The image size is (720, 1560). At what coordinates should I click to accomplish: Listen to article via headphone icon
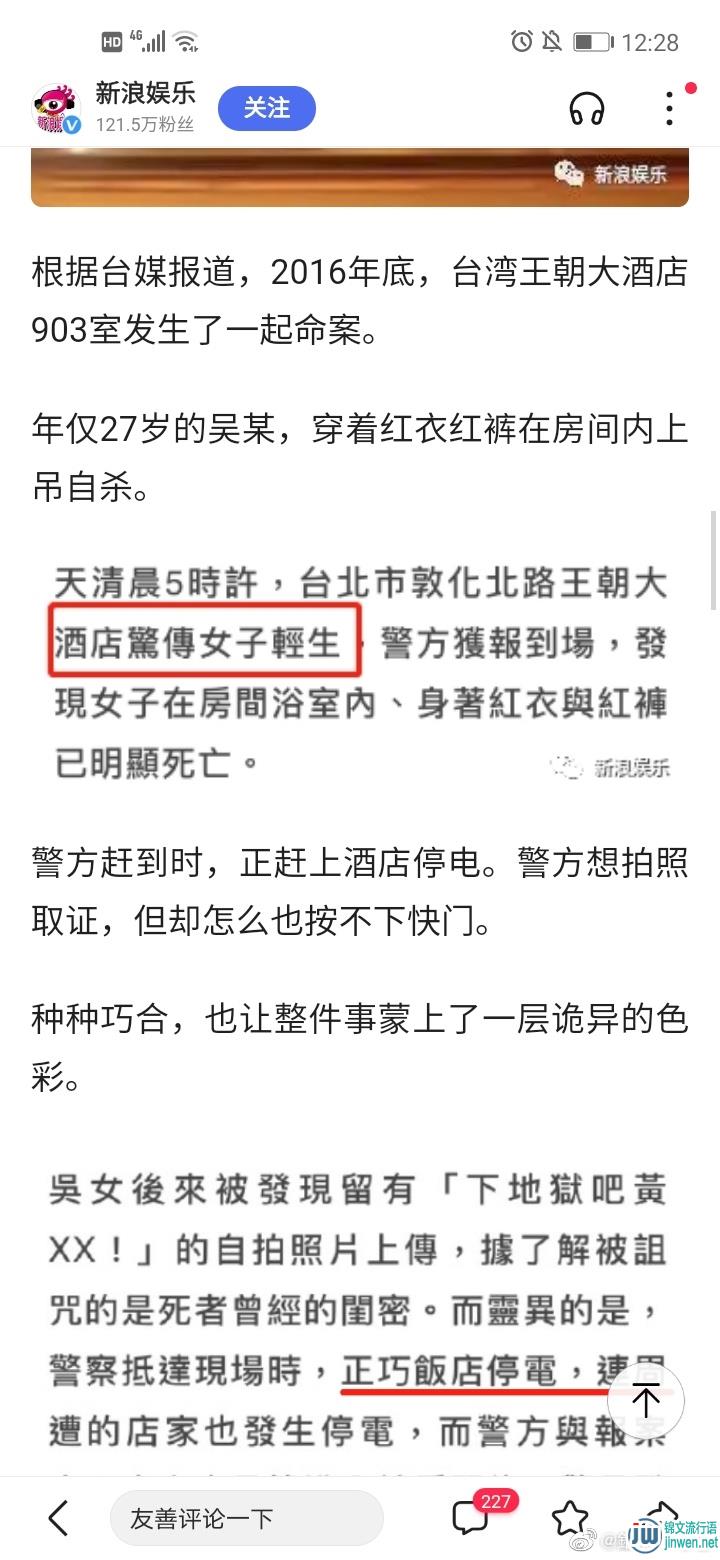(587, 108)
